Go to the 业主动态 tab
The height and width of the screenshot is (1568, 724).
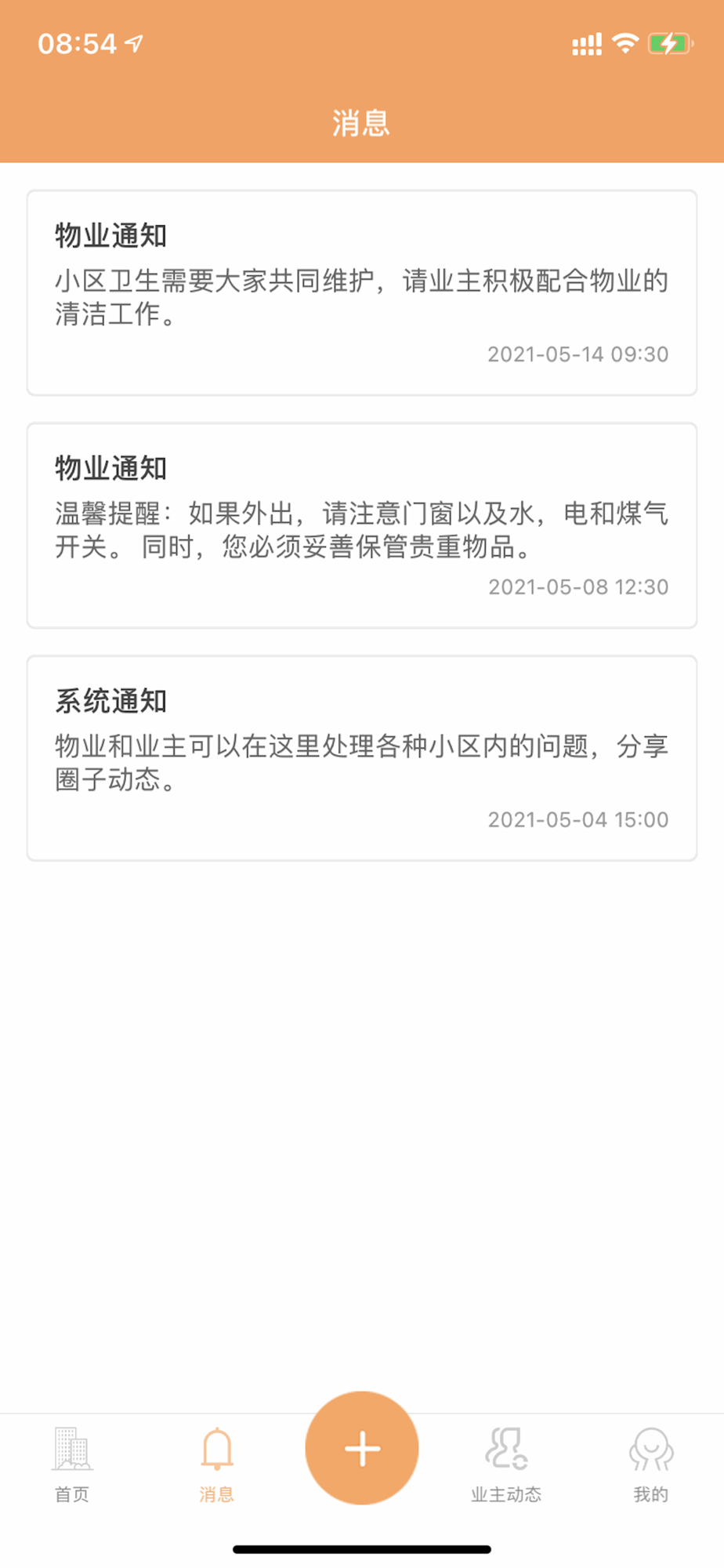coord(506,1465)
